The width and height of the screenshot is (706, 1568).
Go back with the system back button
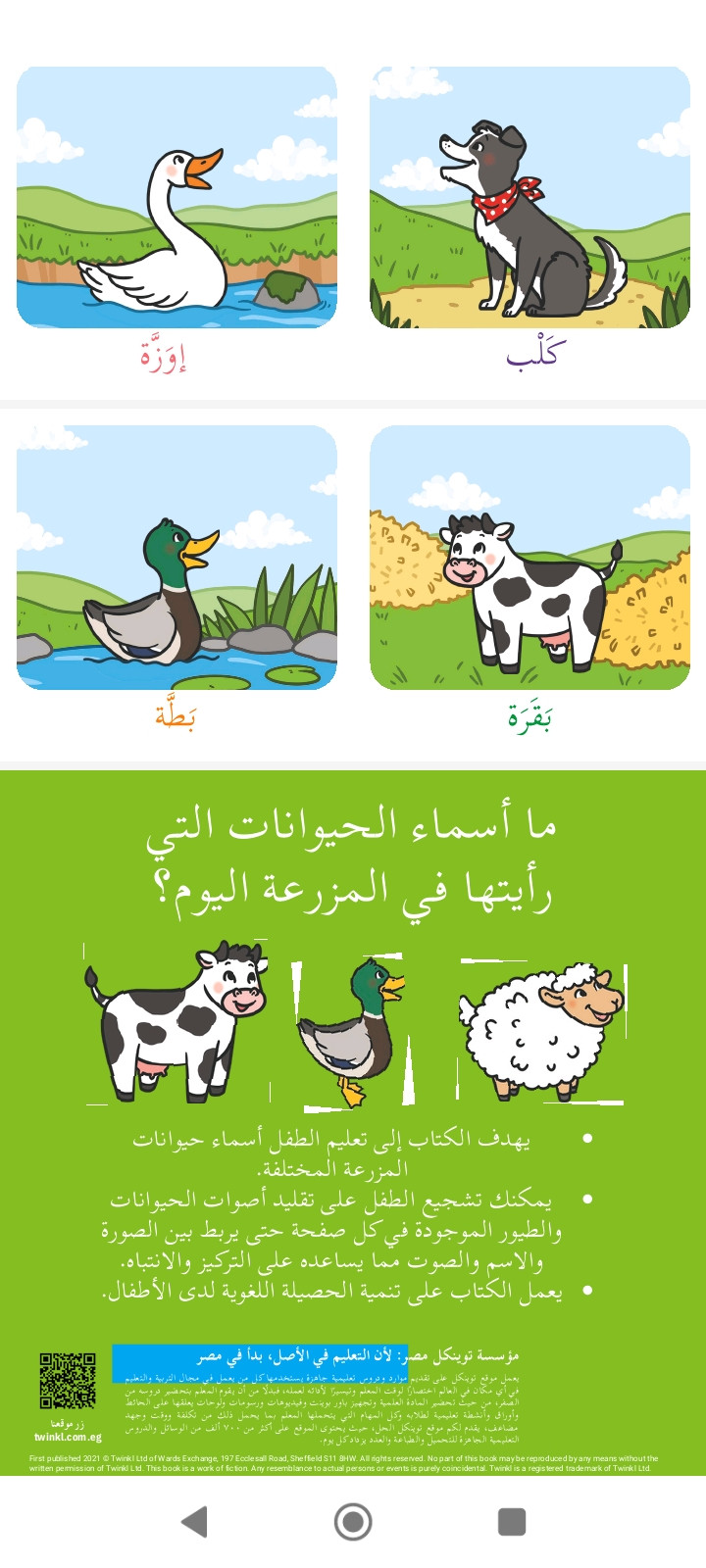195,1521
